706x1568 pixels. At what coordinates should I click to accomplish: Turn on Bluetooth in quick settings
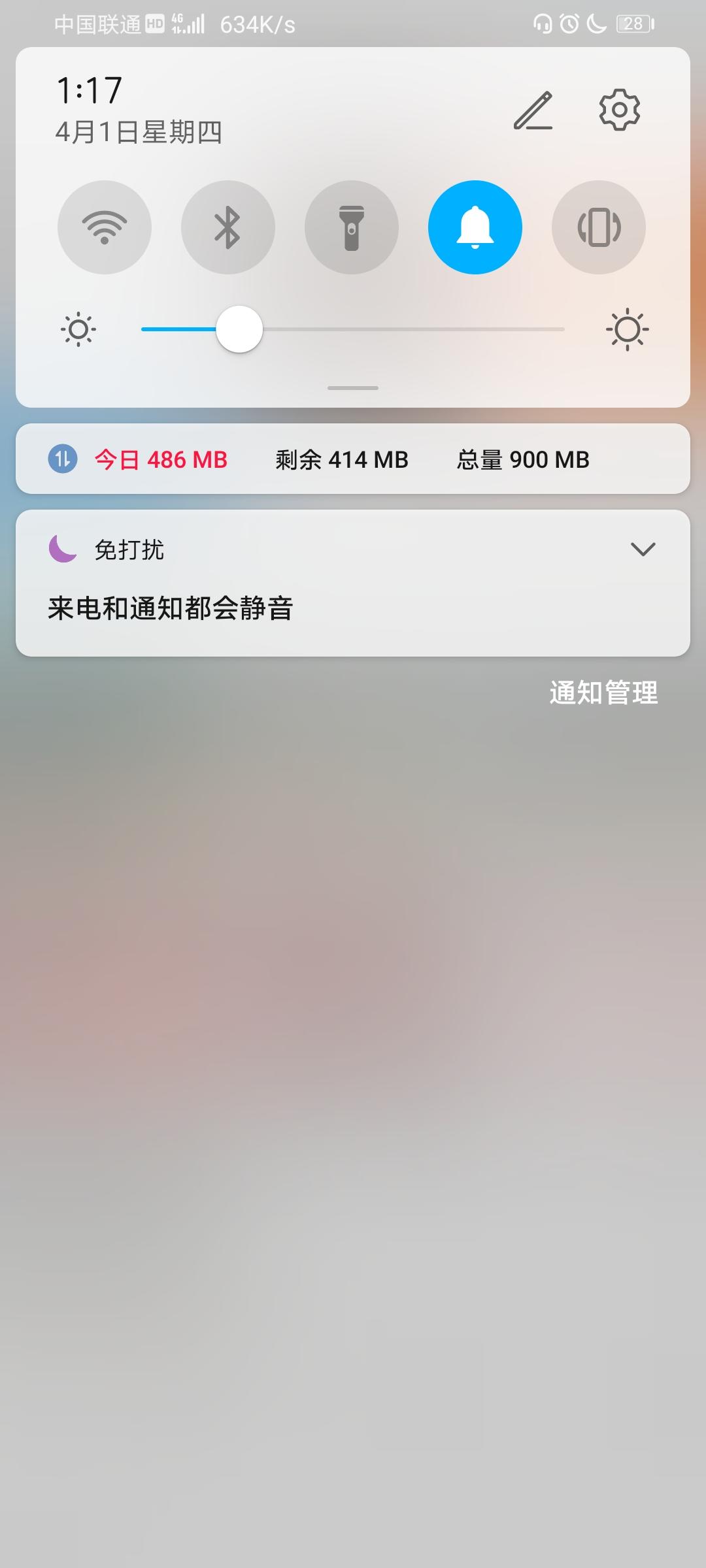click(227, 227)
